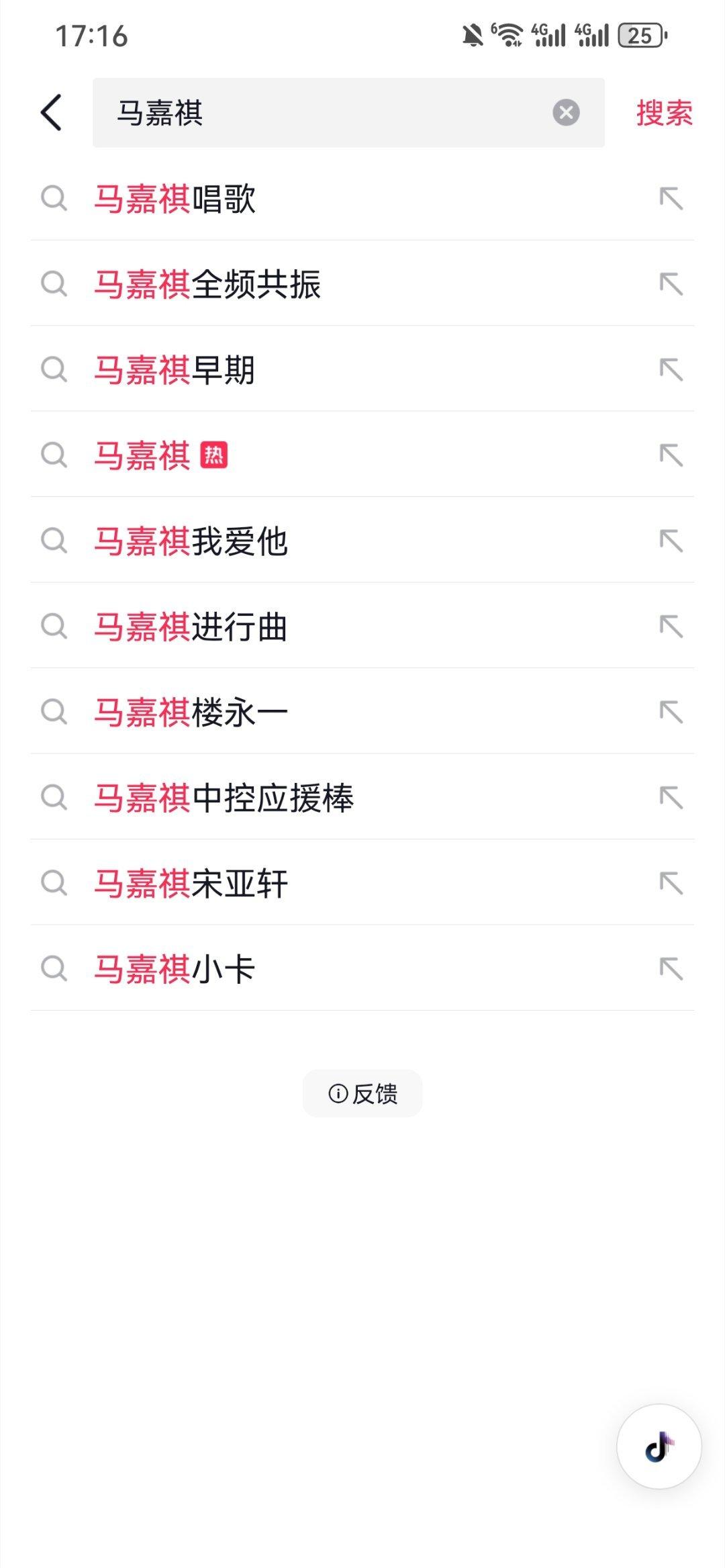Open suggestion 马嘉祺楼永一

click(362, 712)
